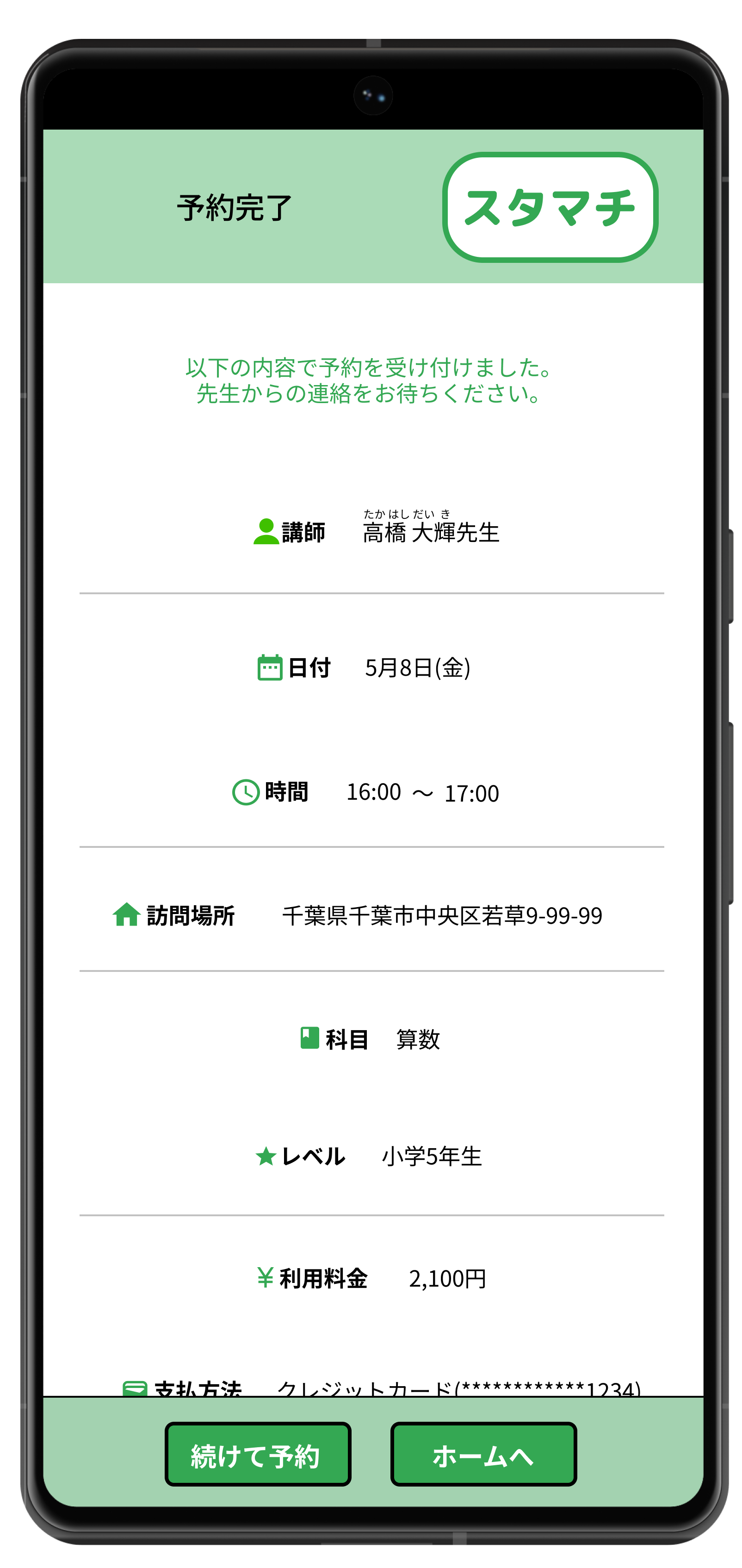Tap 続けて予約 to book another lesson

click(258, 1454)
